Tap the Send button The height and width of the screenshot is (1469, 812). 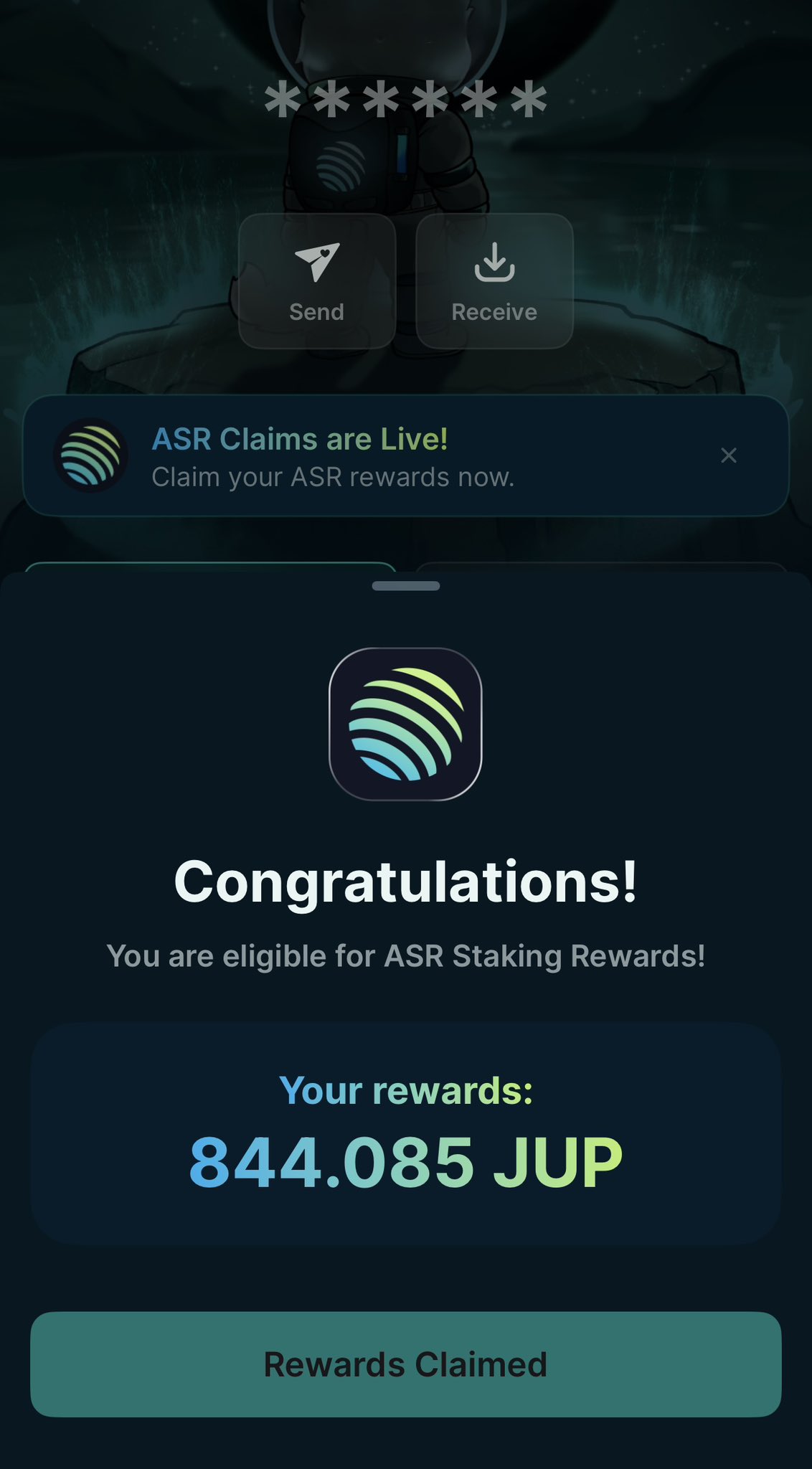pyautogui.click(x=316, y=281)
